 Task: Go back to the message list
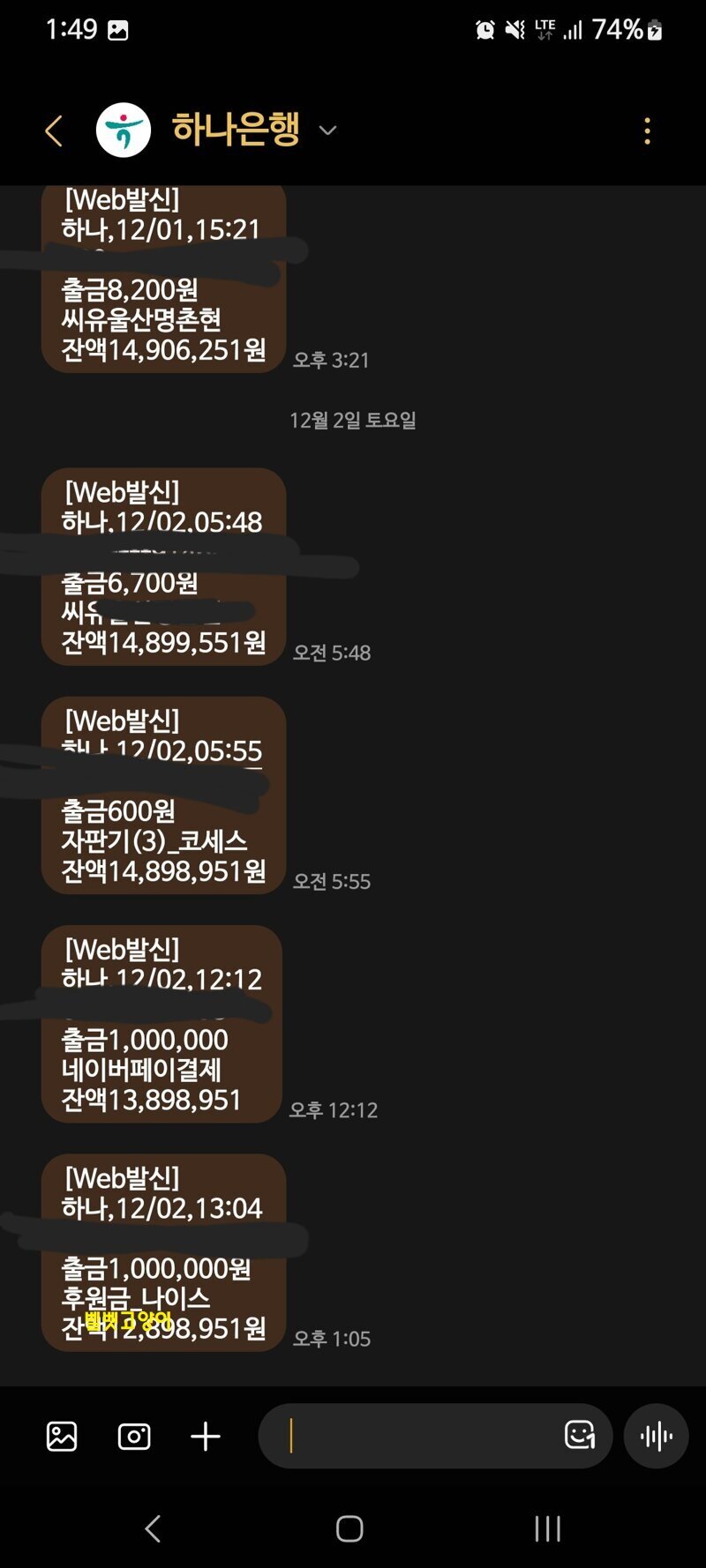tap(54, 131)
